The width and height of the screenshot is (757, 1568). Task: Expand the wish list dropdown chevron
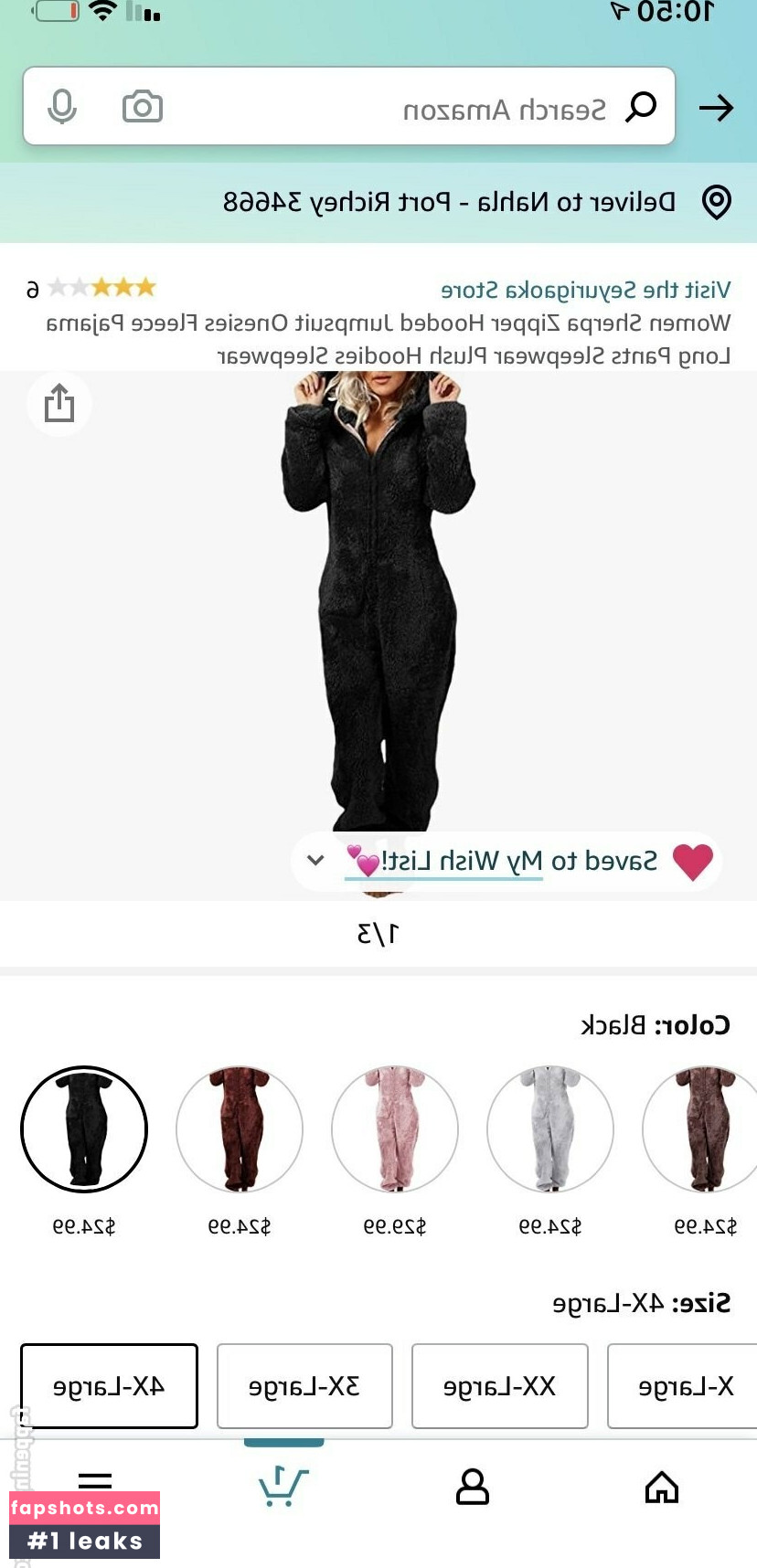coord(315,861)
